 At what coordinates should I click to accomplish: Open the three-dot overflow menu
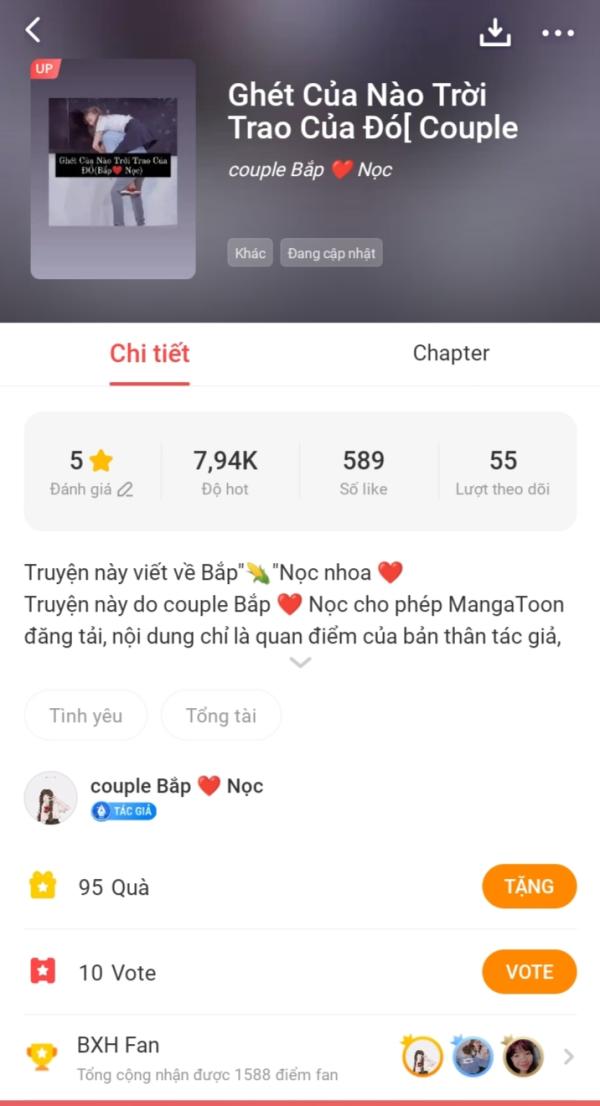pos(558,33)
